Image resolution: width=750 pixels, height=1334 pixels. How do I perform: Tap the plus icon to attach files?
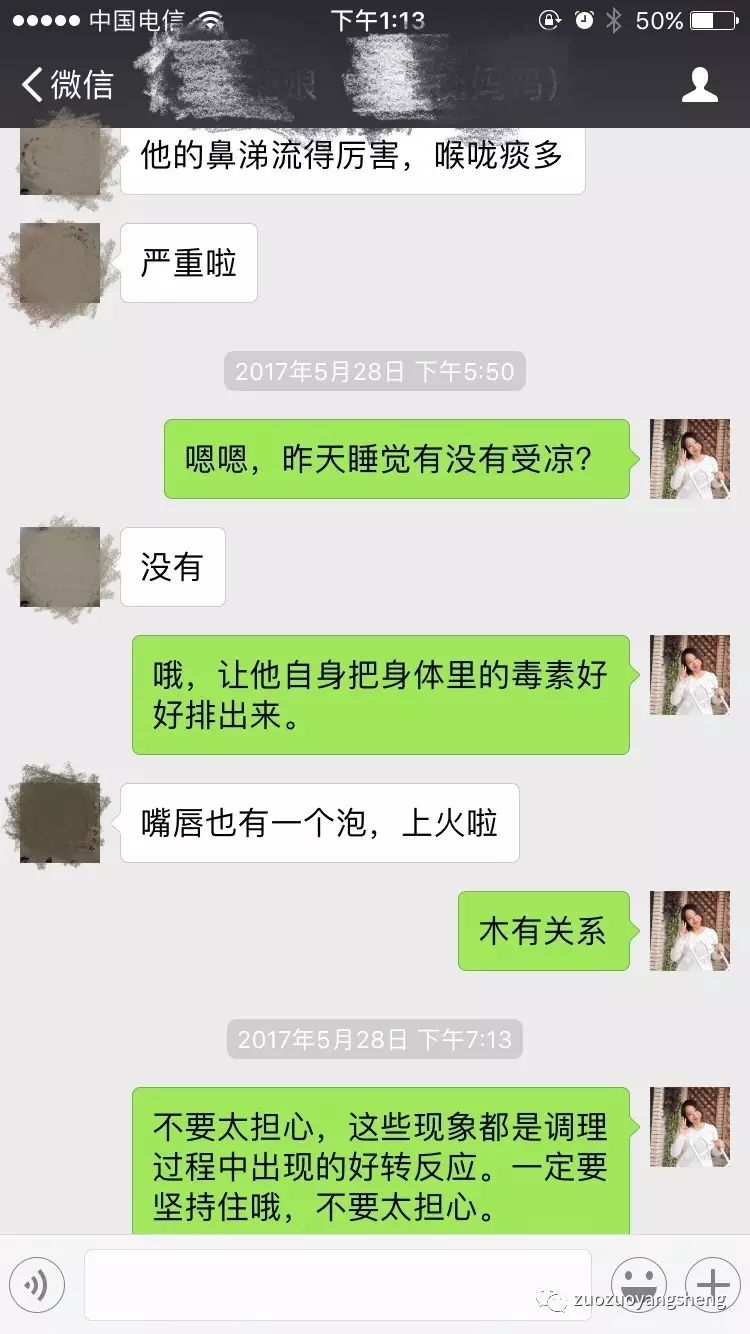712,1286
